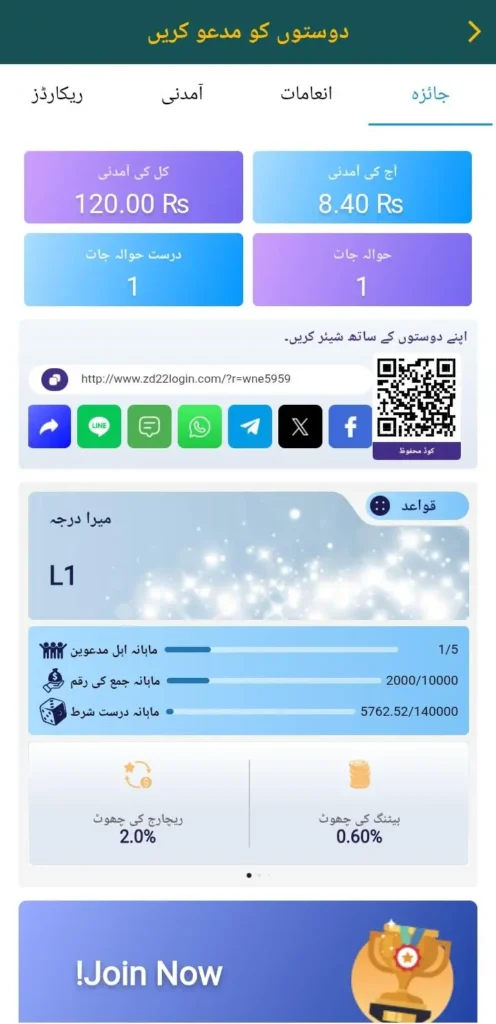Switch to the ریکارڈز tab
Viewport: 496px width, 1024px height.
(x=58, y=94)
